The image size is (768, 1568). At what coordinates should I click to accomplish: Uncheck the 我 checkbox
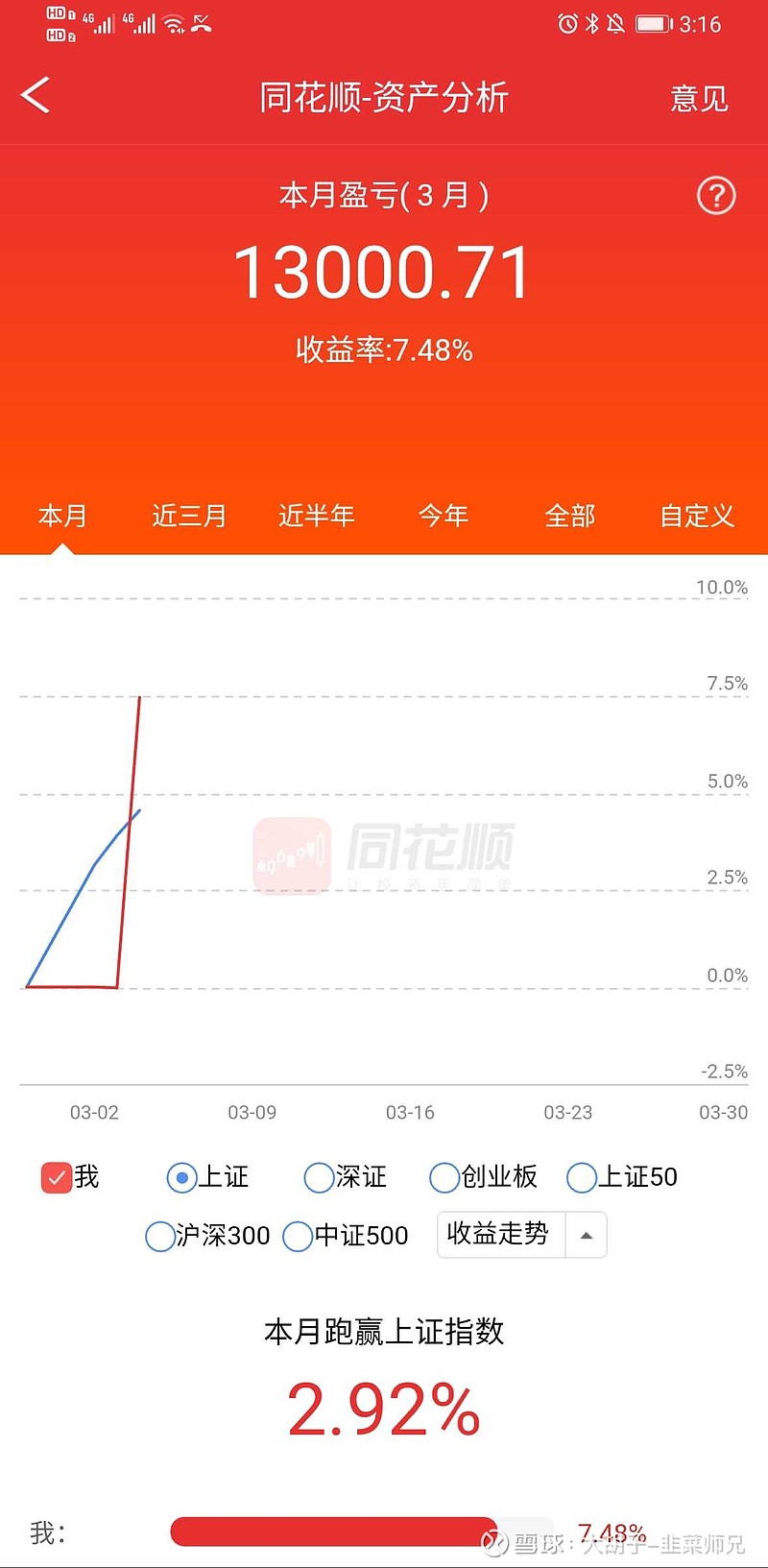57,1177
